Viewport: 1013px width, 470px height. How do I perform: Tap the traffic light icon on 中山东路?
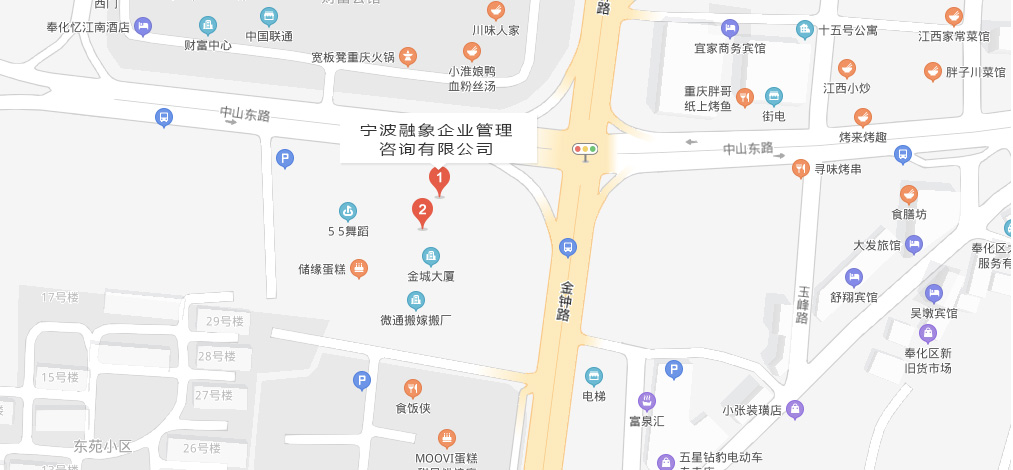point(585,150)
